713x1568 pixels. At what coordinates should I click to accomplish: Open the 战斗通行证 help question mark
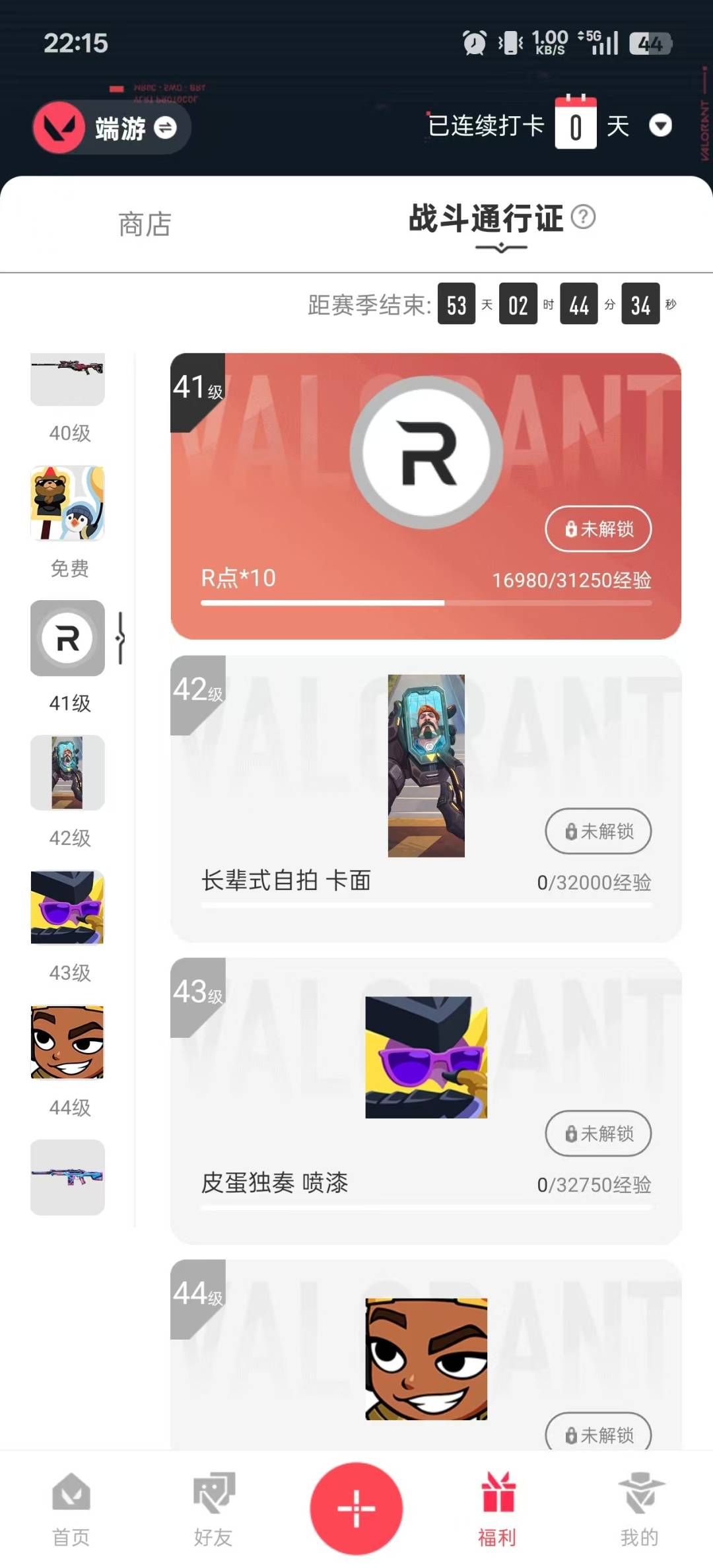point(583,217)
